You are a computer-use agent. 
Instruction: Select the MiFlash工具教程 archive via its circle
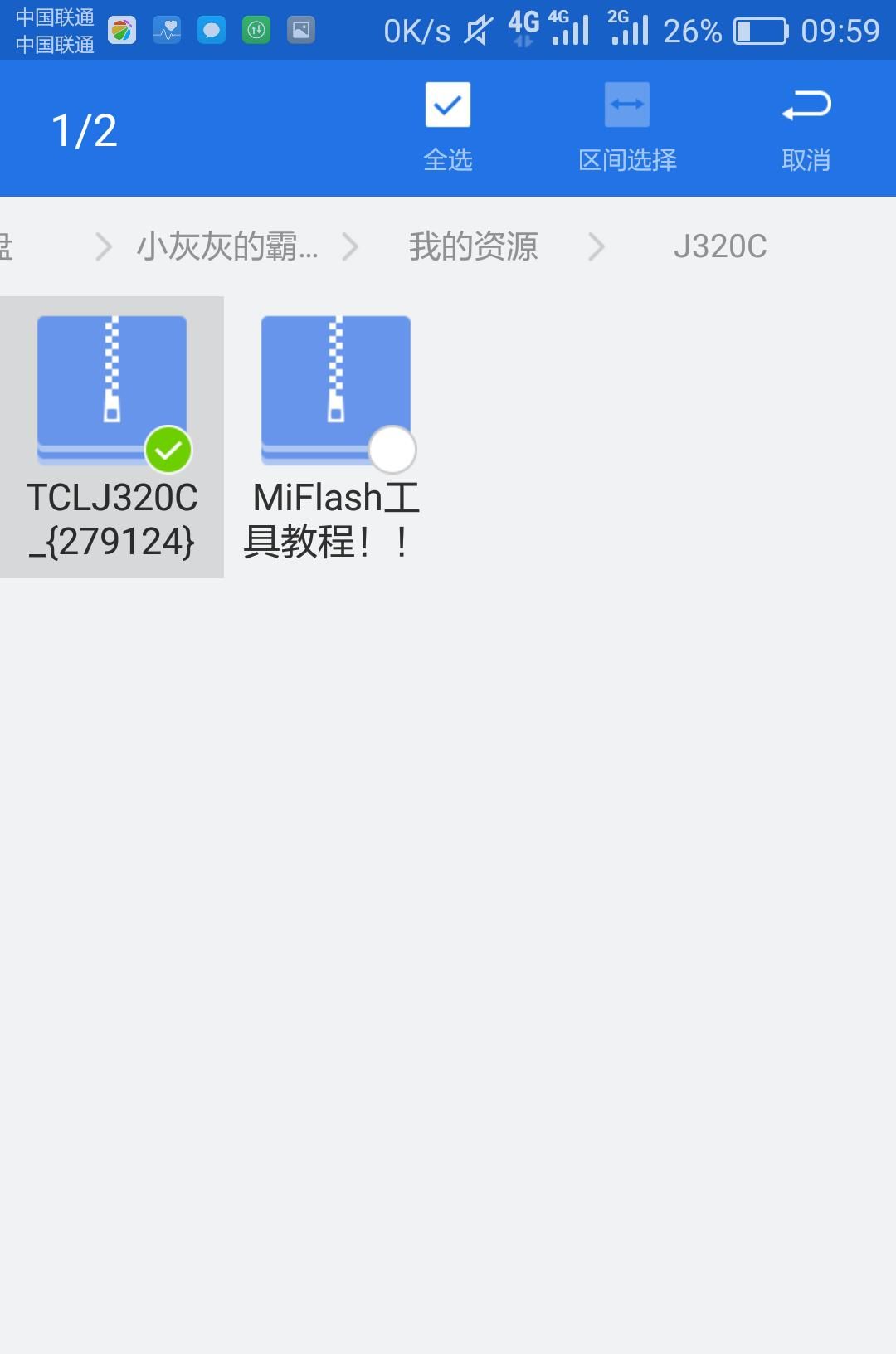[392, 449]
